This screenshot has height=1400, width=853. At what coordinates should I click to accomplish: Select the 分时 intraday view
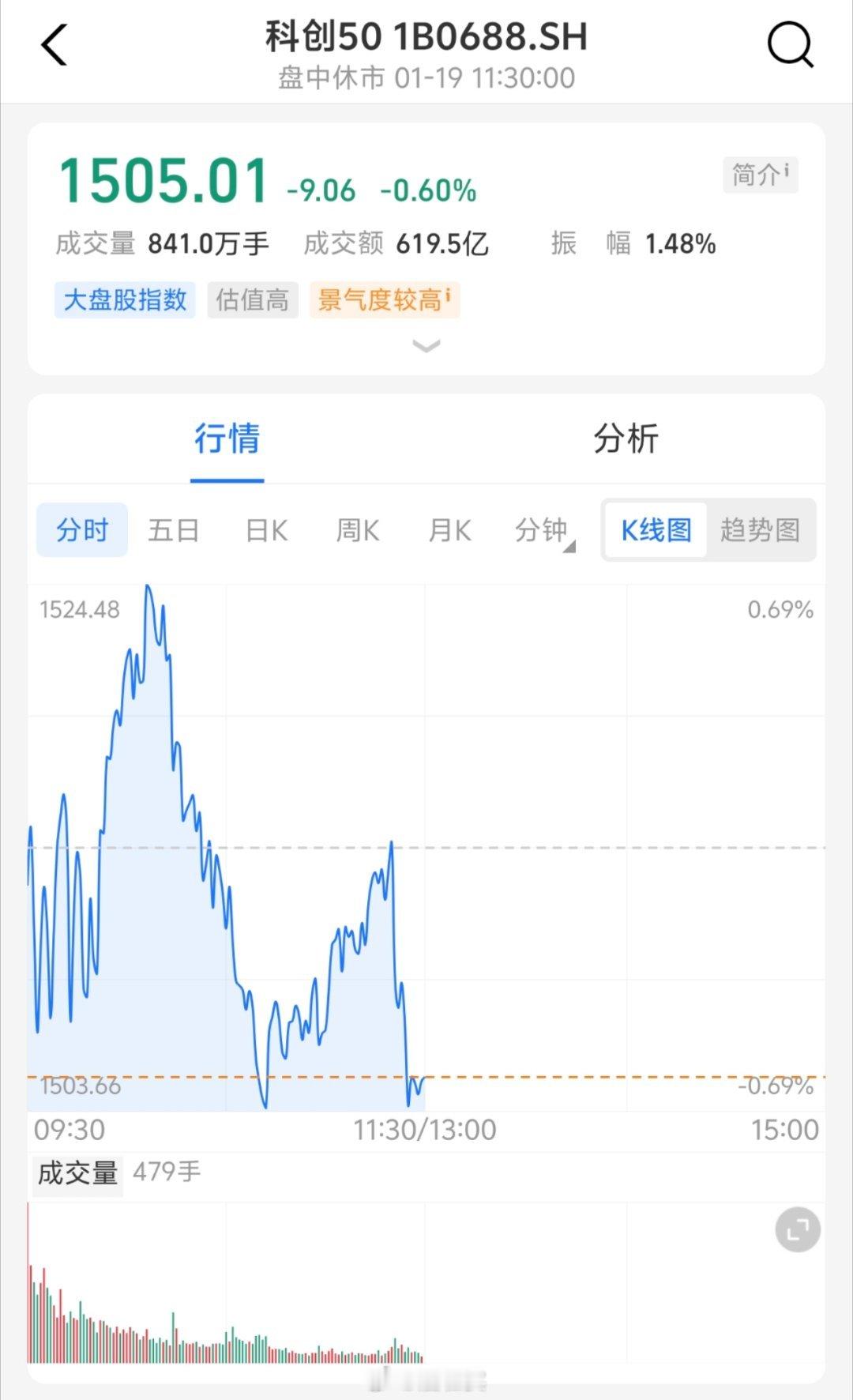[x=81, y=530]
